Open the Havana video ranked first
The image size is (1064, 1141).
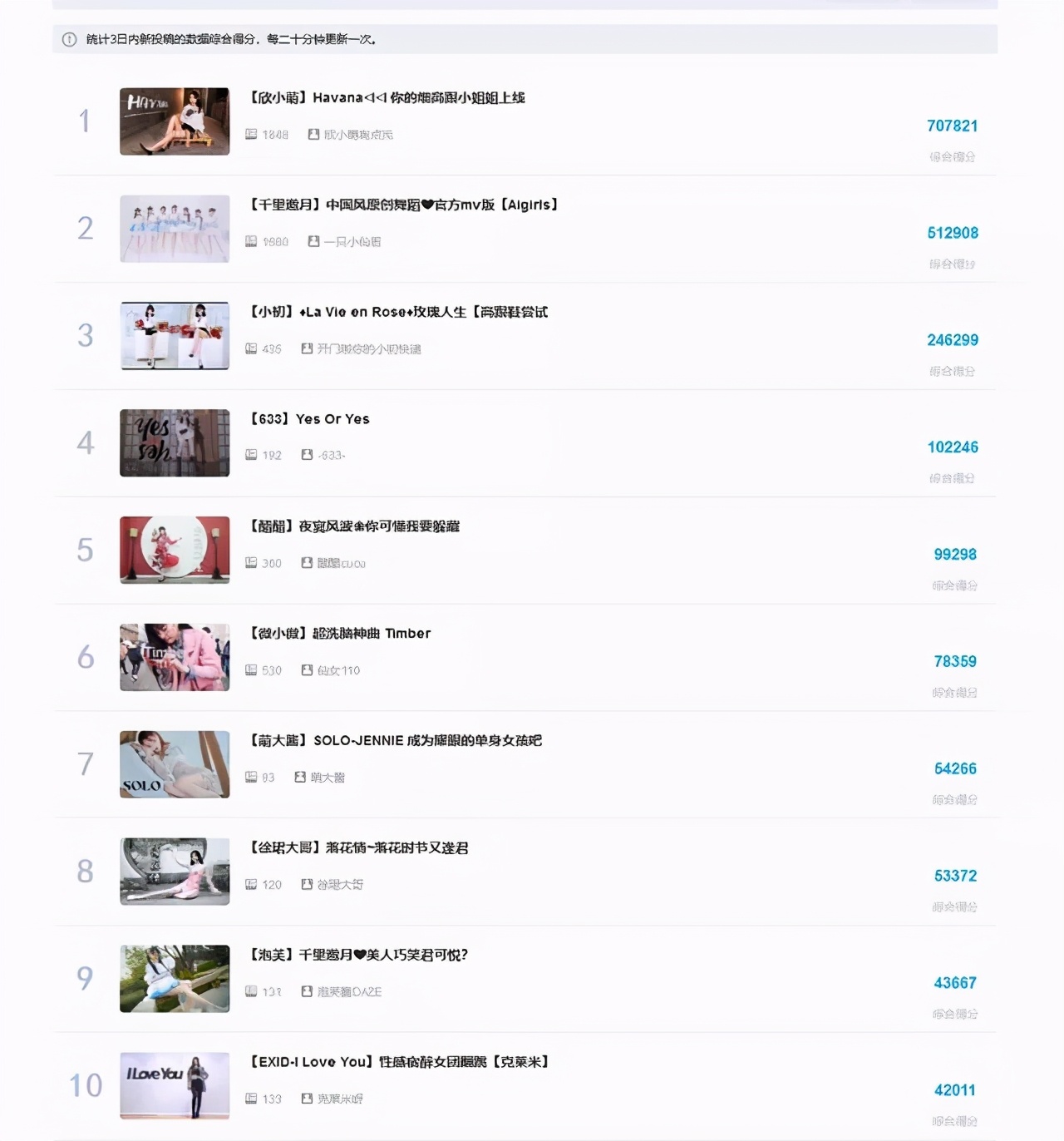(387, 98)
